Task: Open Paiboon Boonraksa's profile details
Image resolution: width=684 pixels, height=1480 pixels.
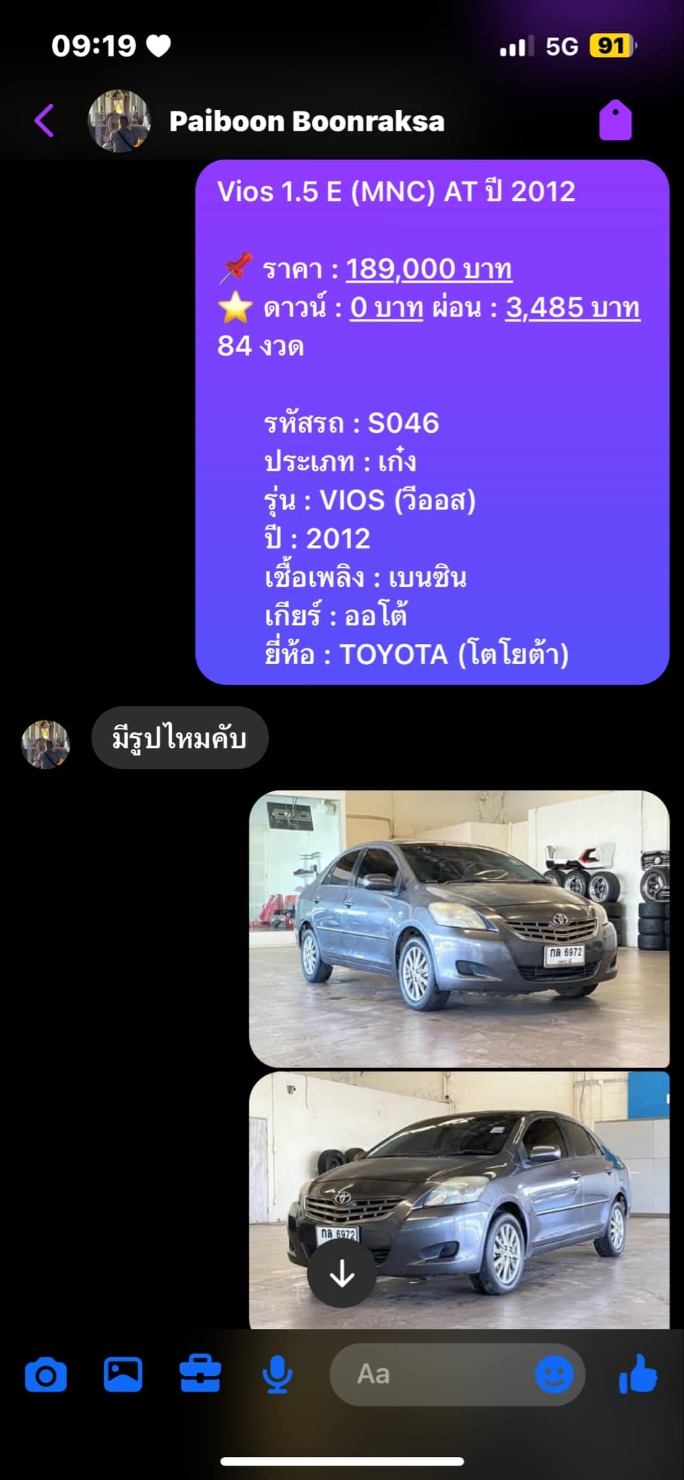Action: (x=306, y=121)
